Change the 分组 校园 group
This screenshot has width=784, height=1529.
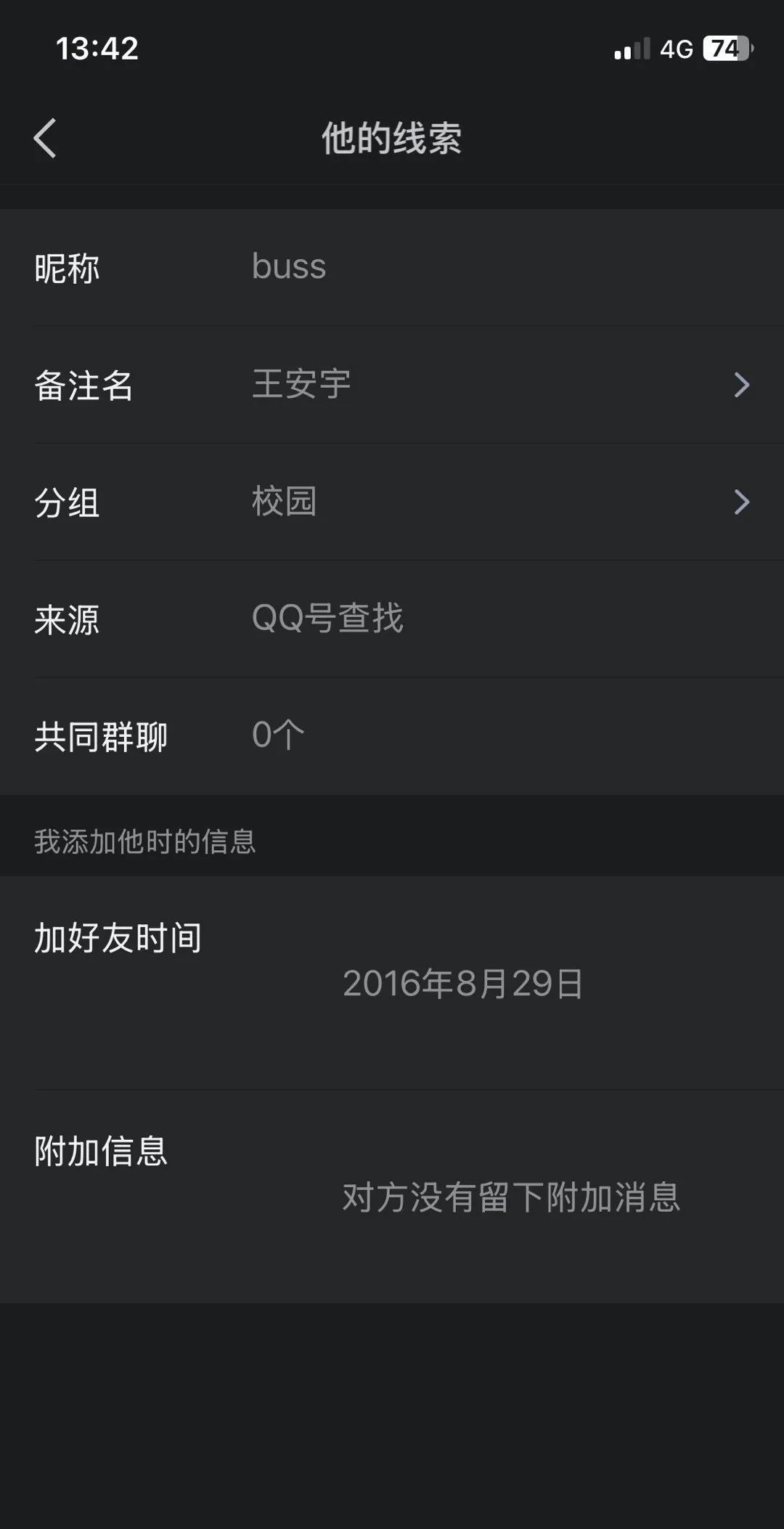point(392,502)
